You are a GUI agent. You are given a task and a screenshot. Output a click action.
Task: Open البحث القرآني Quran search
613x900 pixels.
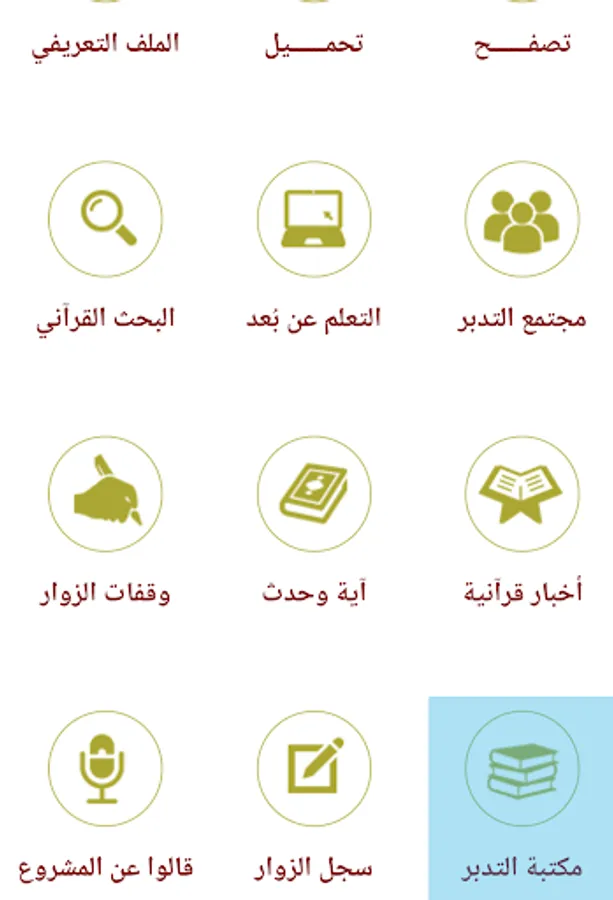click(105, 220)
